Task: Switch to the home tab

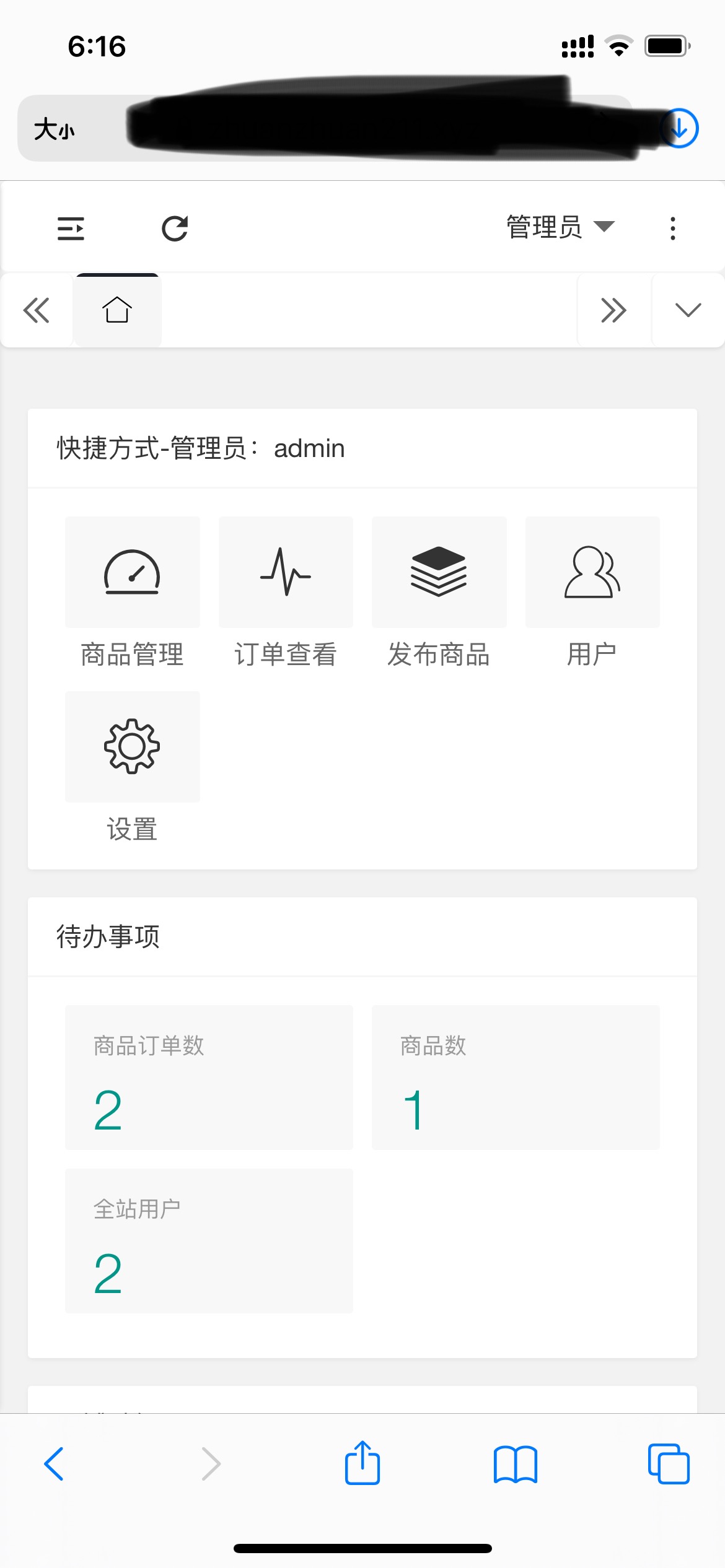Action: click(117, 310)
